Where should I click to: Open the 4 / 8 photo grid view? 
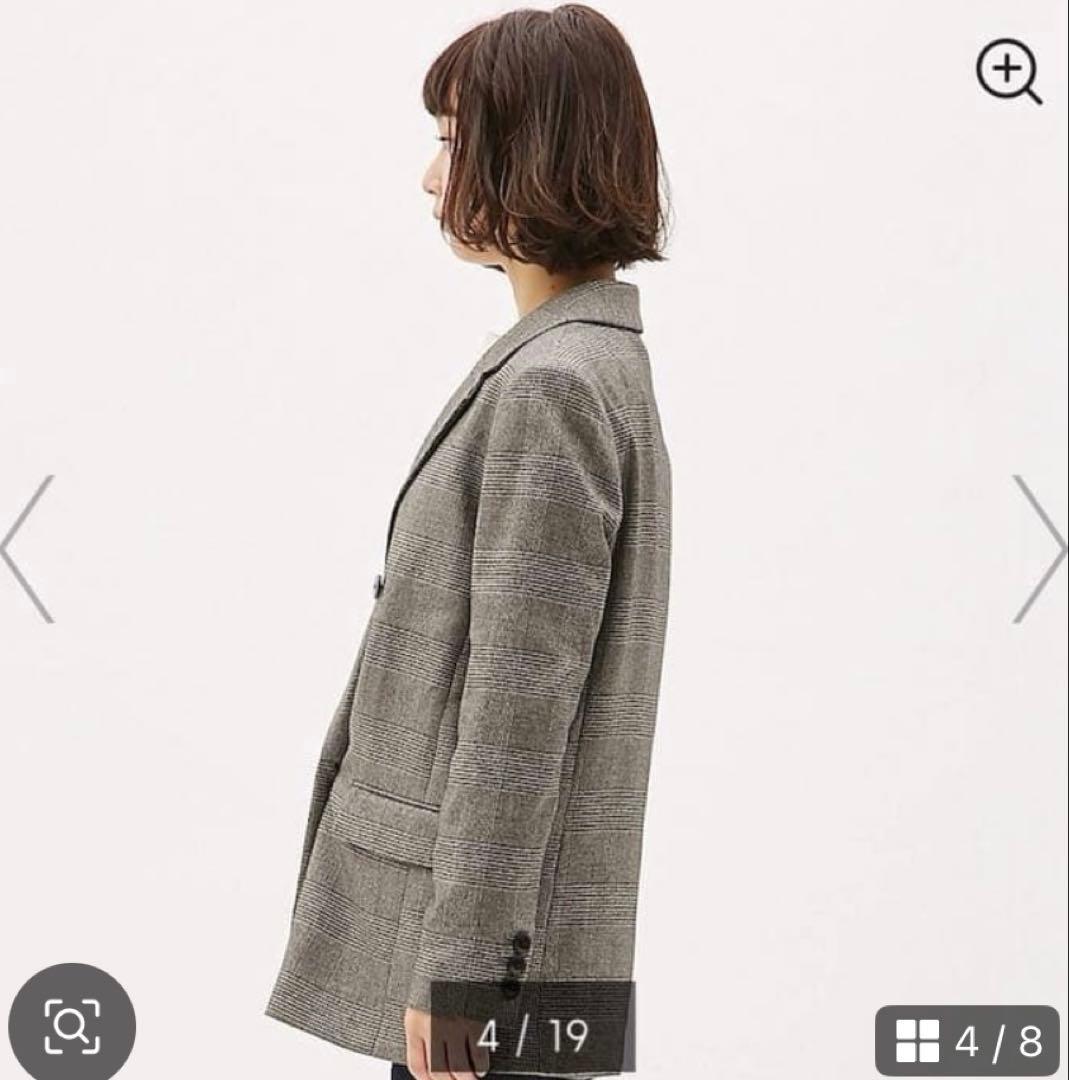click(x=967, y=1040)
